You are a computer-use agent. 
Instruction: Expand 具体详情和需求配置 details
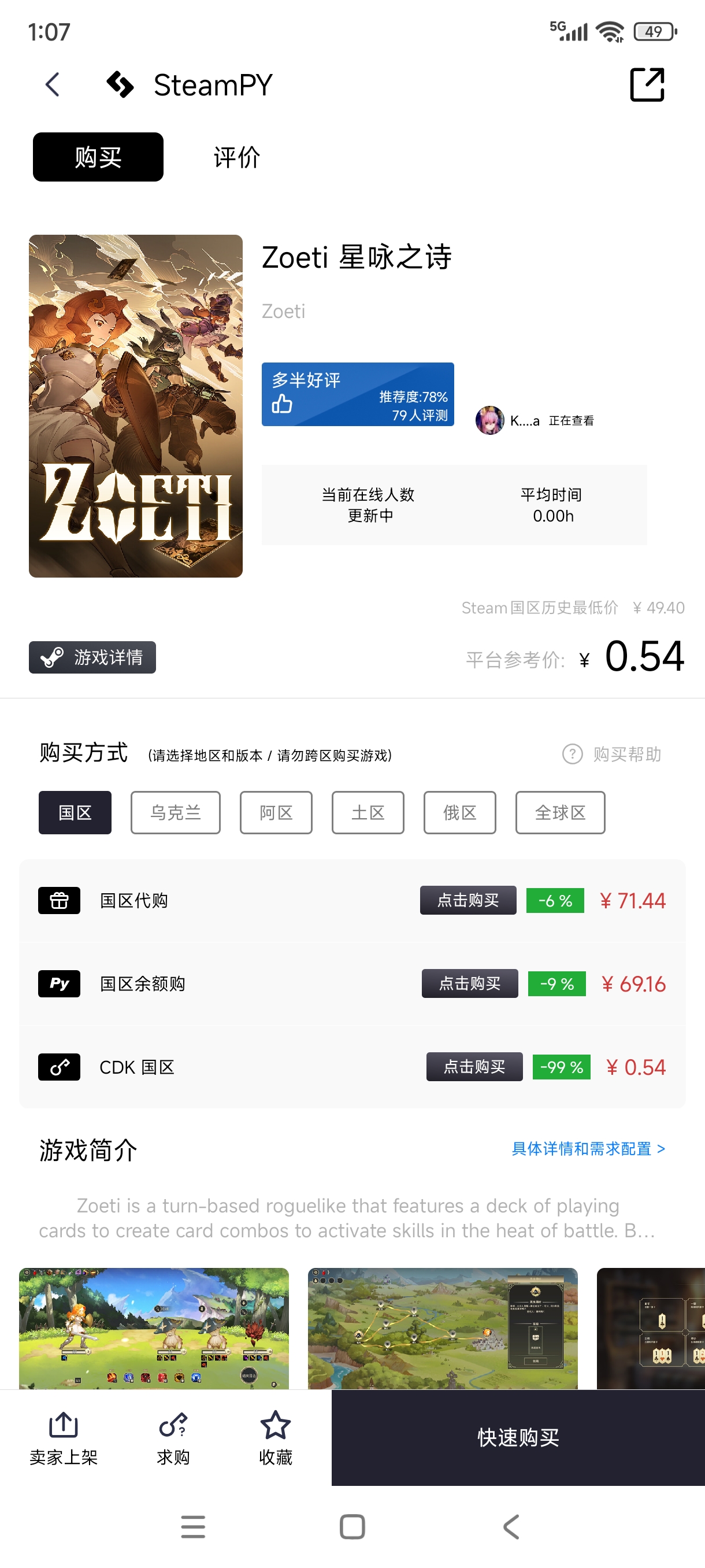point(589,1149)
